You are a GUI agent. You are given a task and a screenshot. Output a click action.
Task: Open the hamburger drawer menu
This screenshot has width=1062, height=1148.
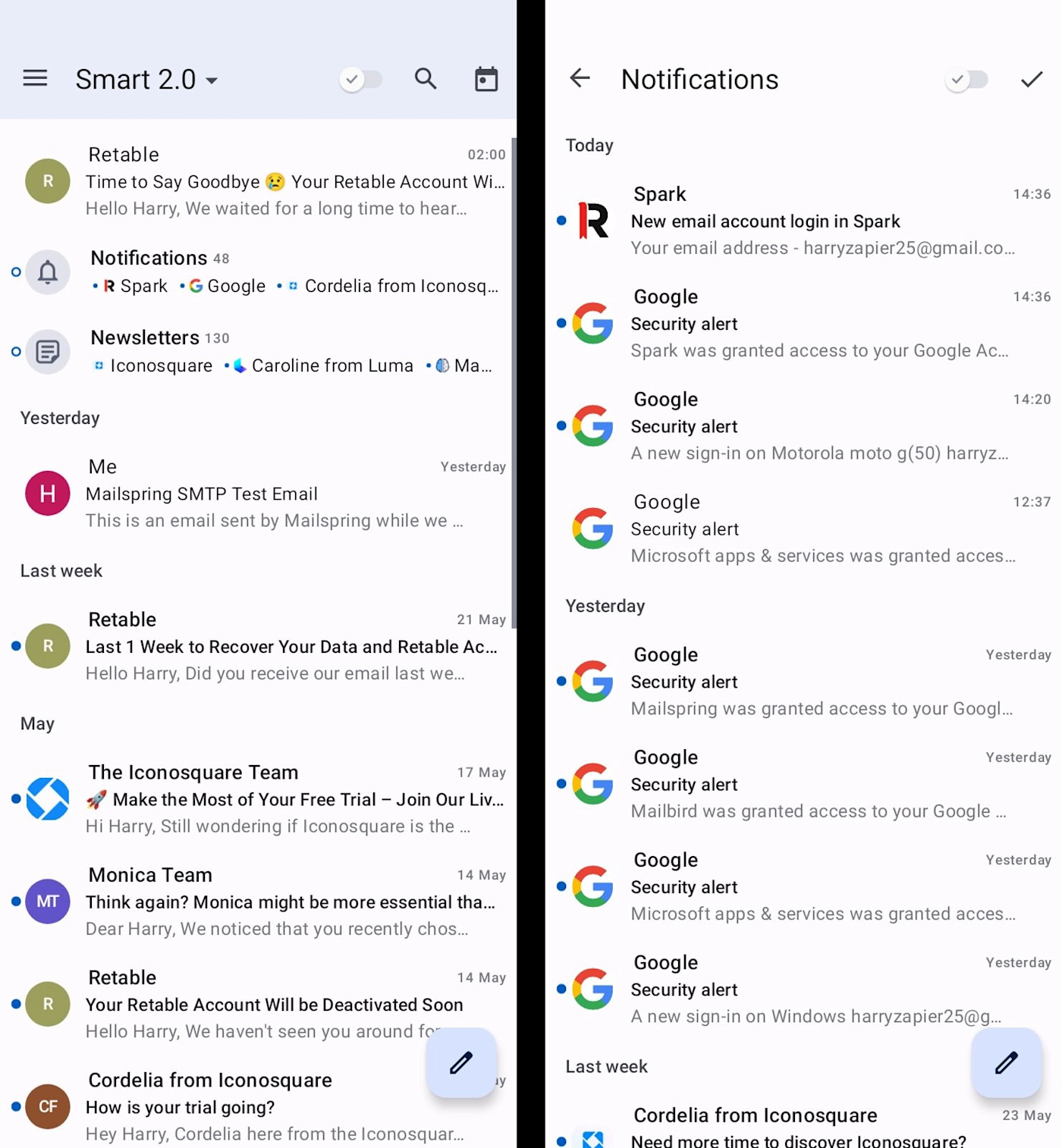pos(35,78)
